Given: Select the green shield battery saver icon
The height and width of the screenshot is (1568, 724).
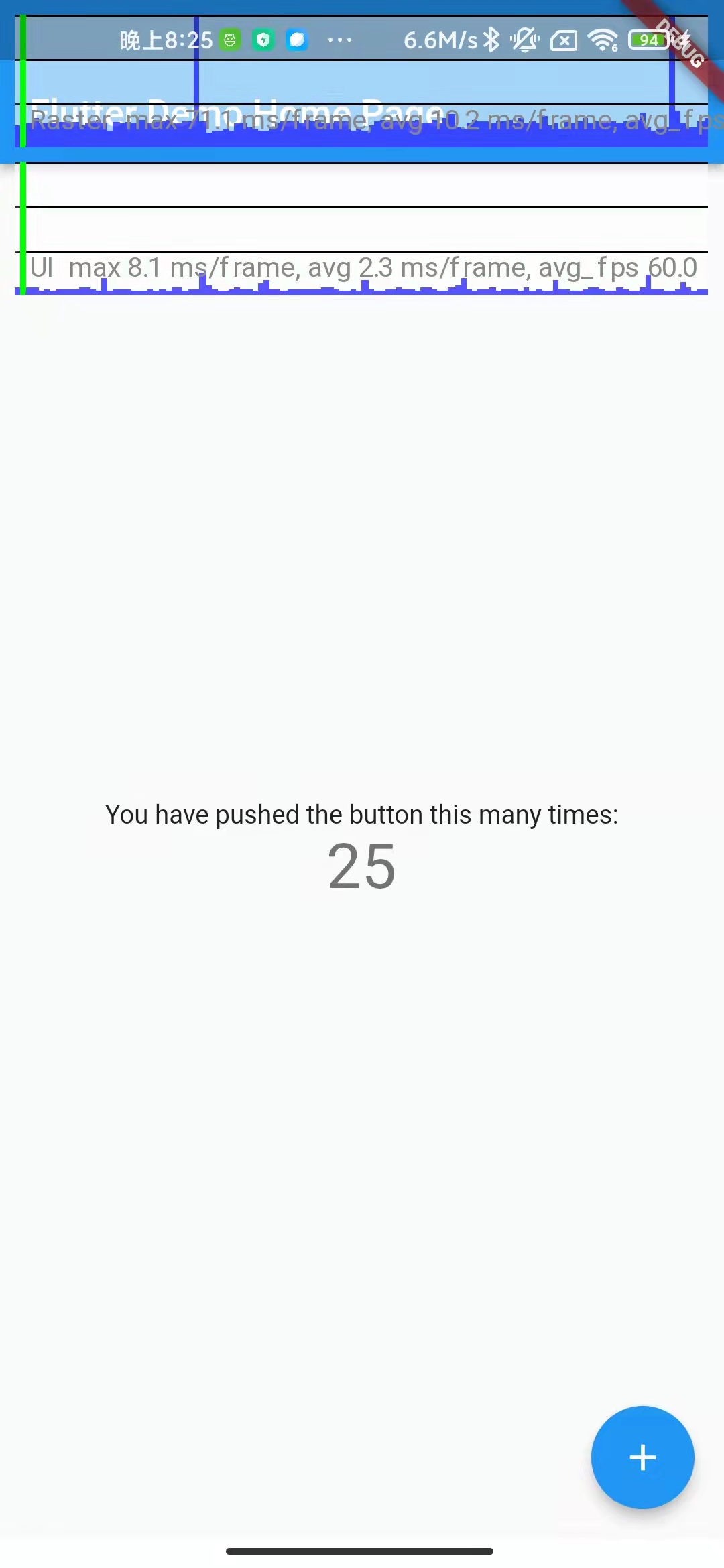Looking at the screenshot, I should pyautogui.click(x=263, y=40).
